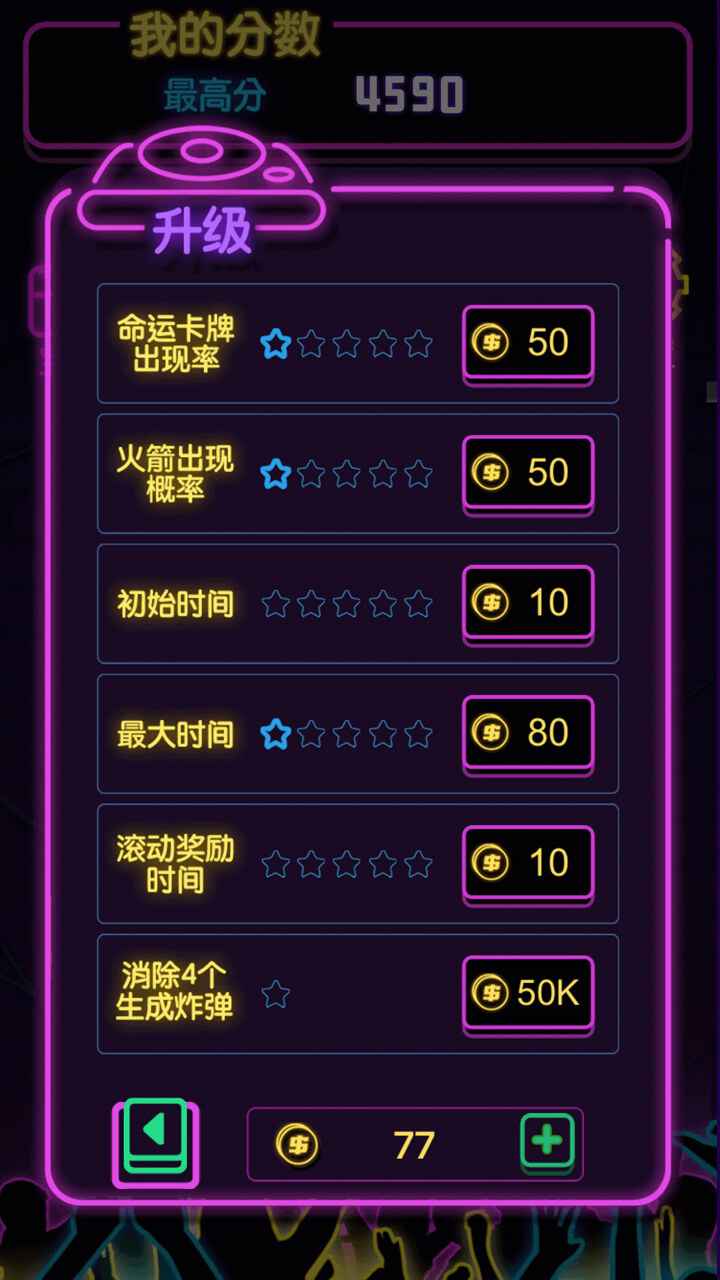Upgrade 最大时间 for 80 coins
Viewport: 720px width, 1280px height.
click(528, 733)
